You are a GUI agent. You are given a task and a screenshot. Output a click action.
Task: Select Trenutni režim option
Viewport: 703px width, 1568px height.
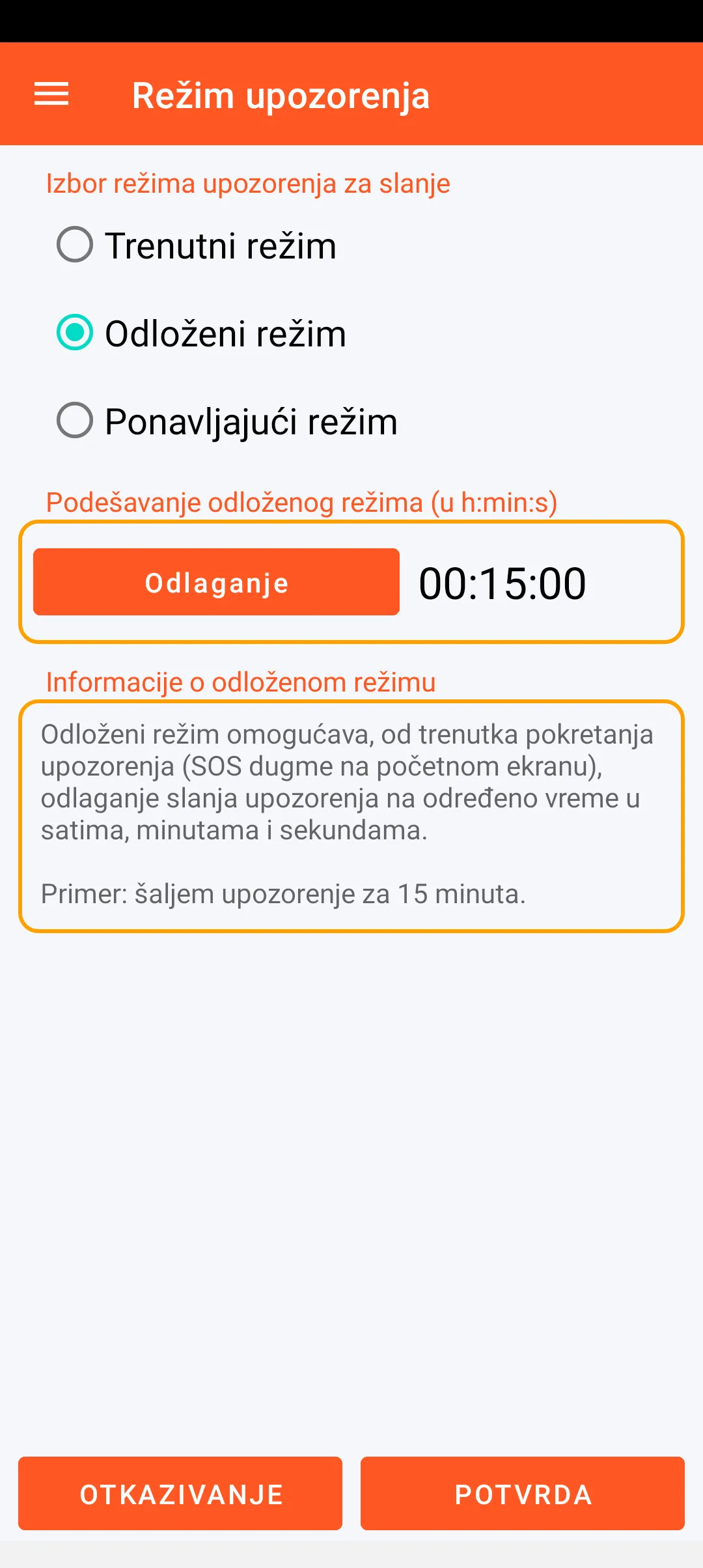coord(75,245)
